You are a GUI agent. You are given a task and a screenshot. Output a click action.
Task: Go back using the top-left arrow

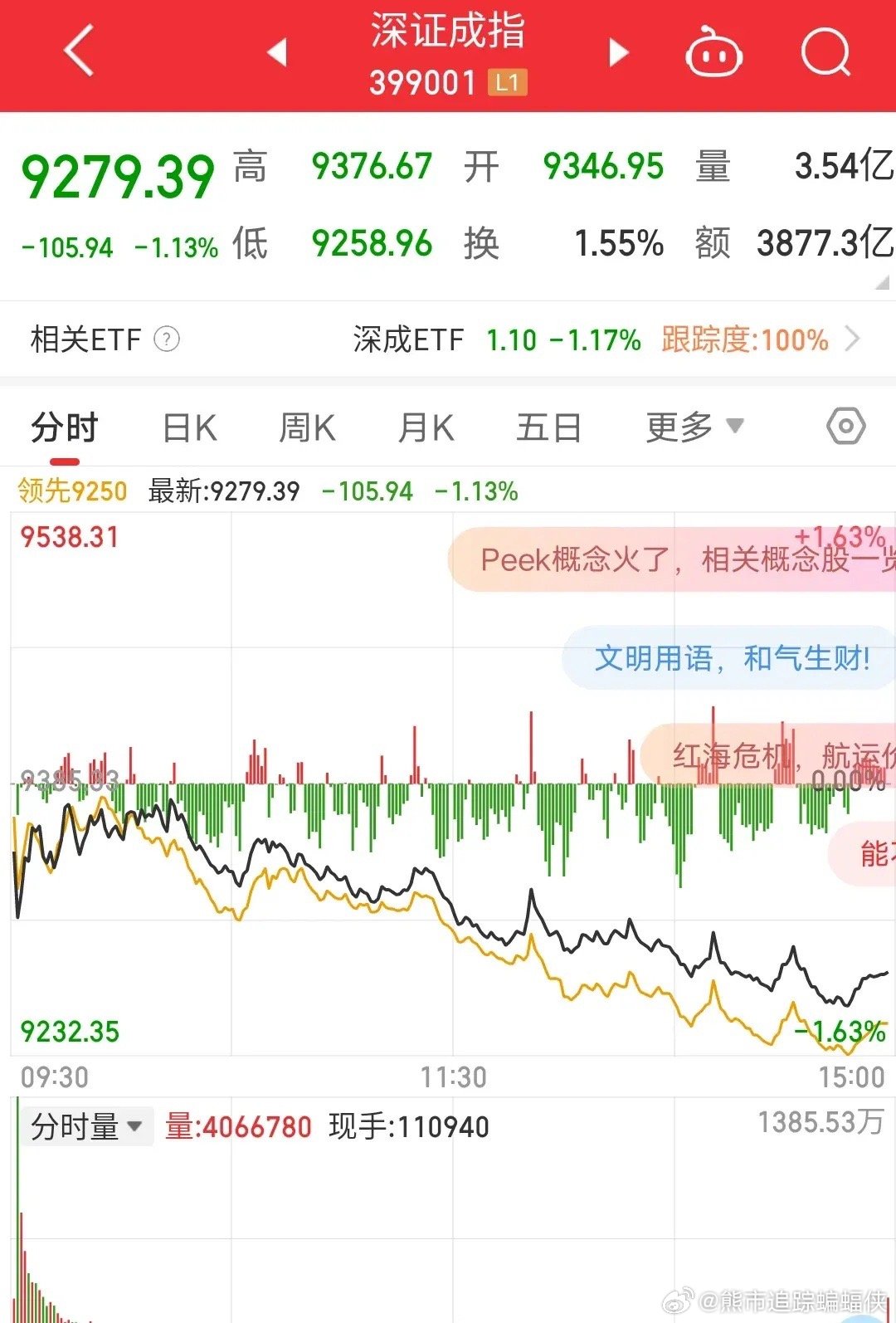click(79, 51)
